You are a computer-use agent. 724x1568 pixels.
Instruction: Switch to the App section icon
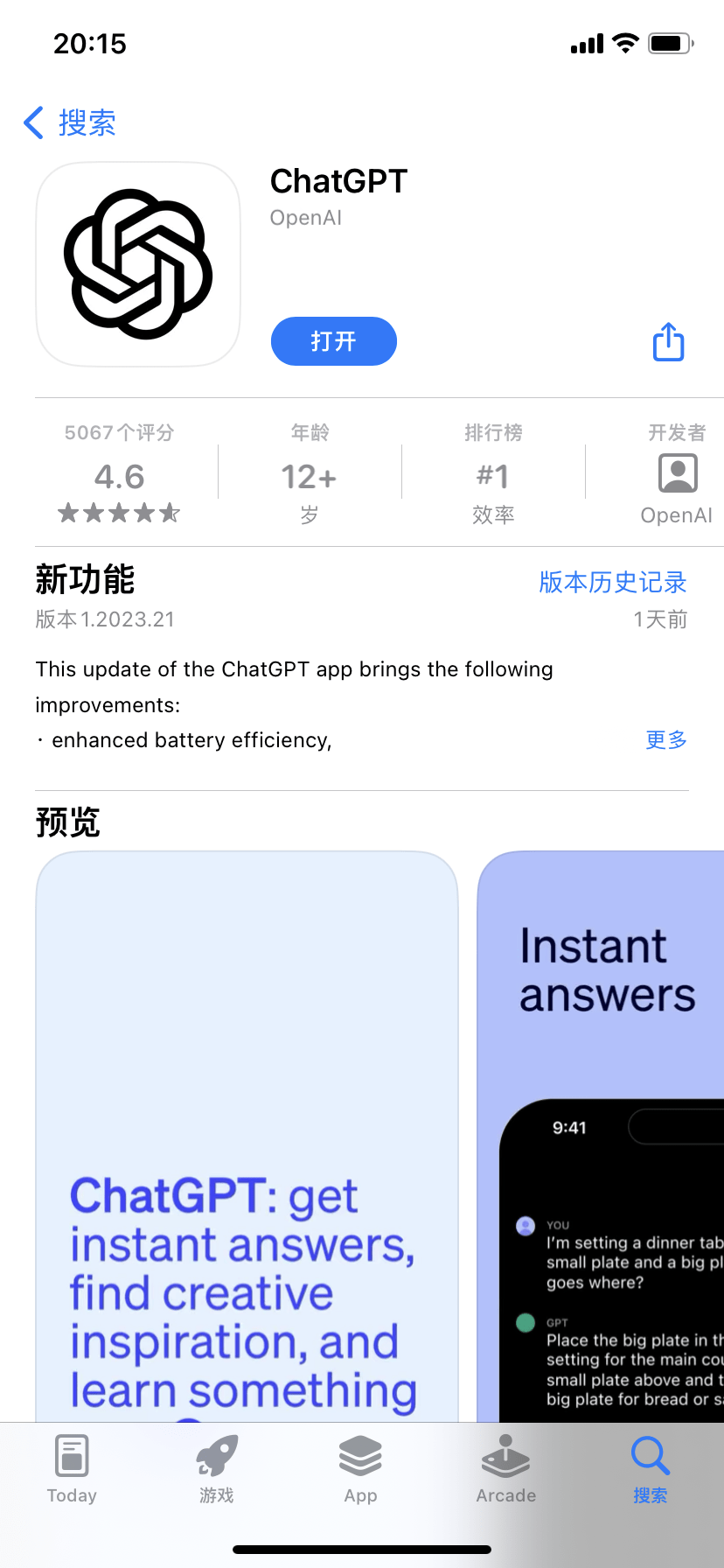click(x=361, y=1470)
